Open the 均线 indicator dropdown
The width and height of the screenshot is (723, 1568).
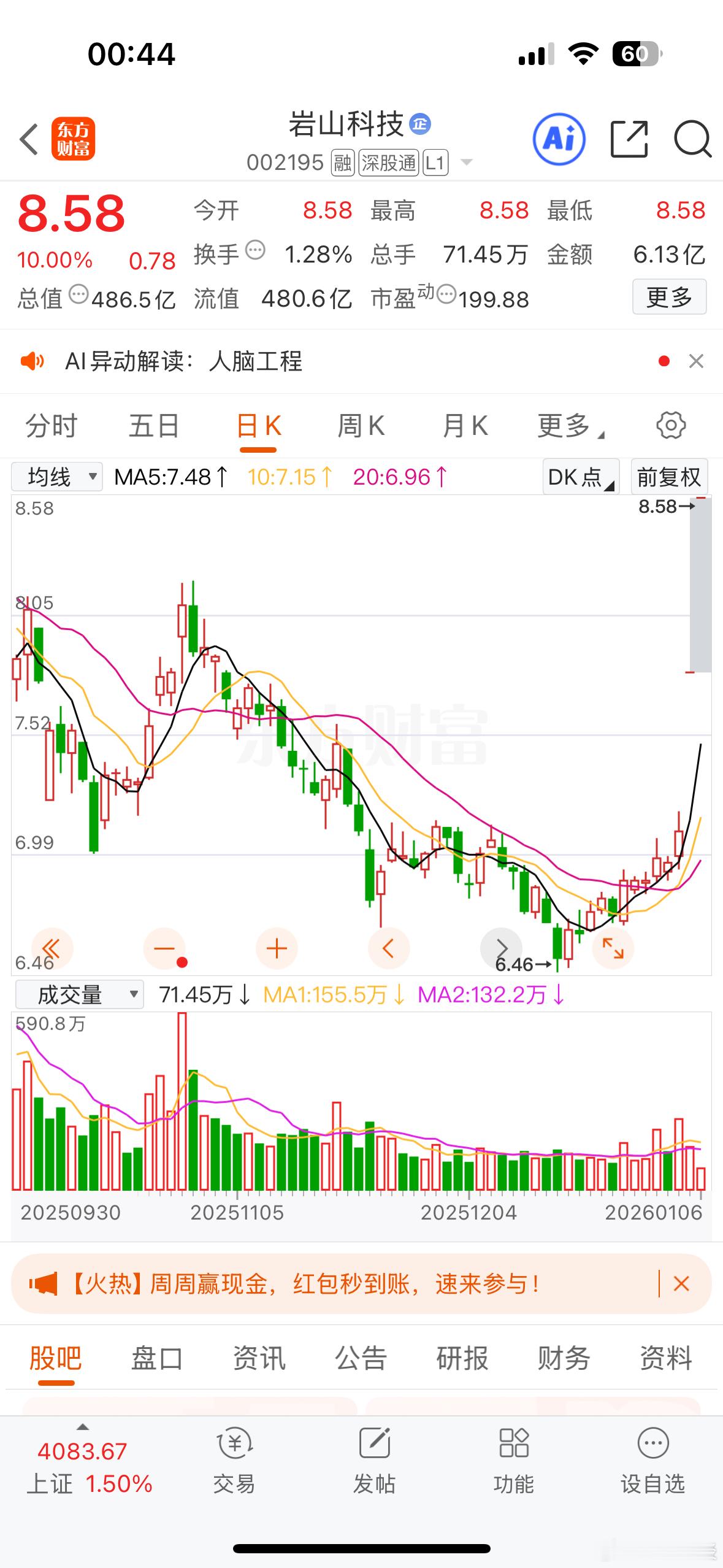[x=56, y=477]
